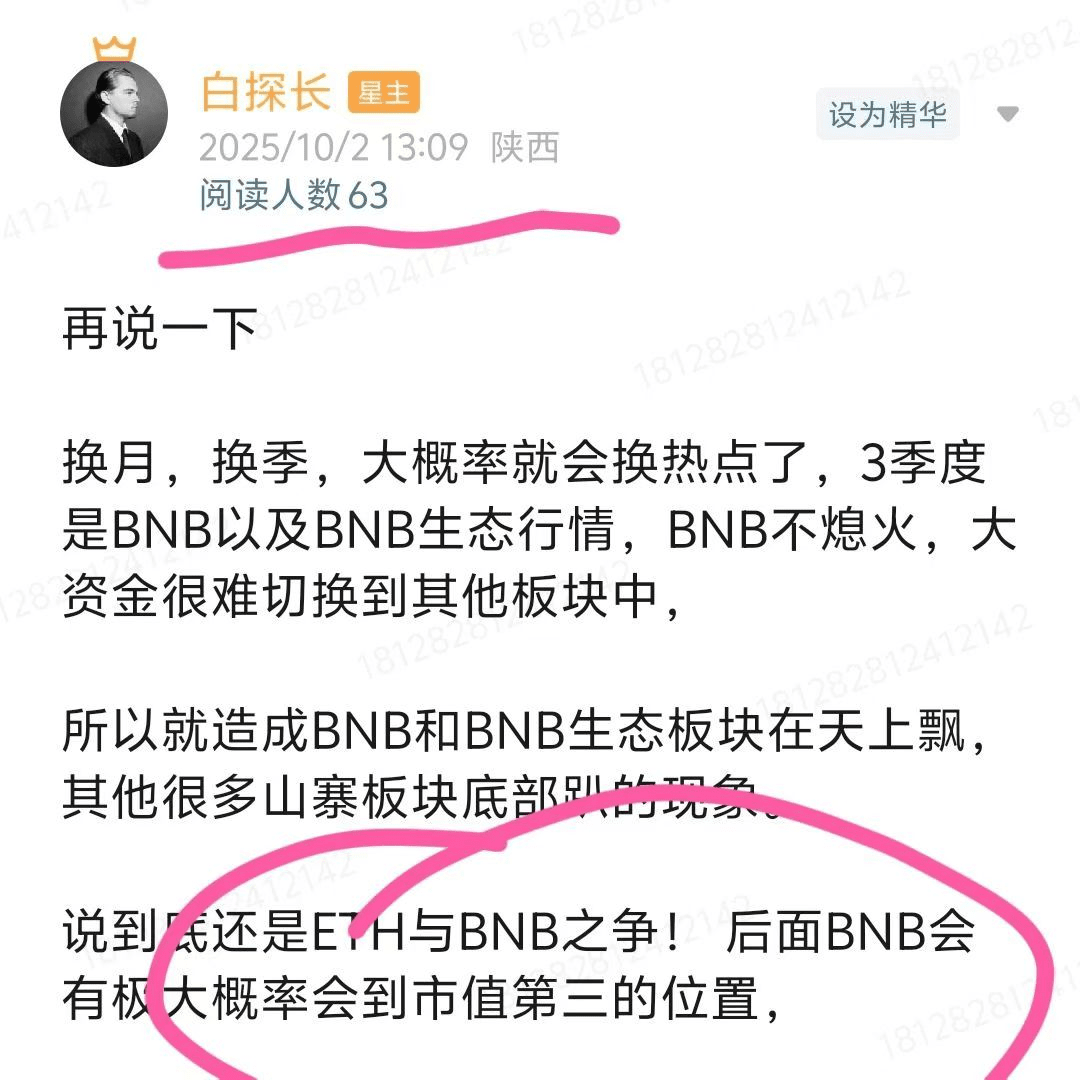Tap the username 白探长

point(265,93)
